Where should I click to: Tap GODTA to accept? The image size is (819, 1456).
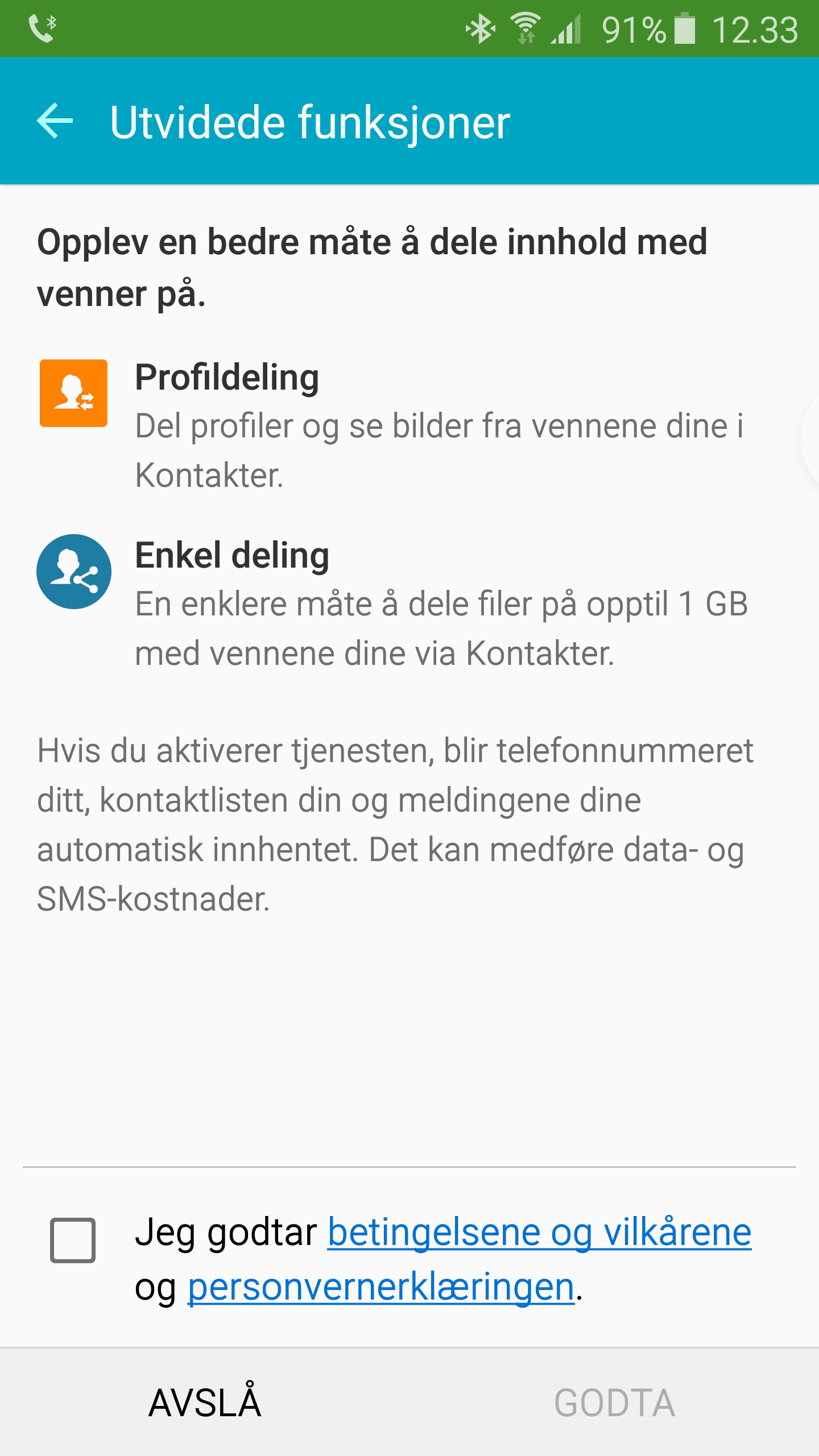(x=614, y=1403)
